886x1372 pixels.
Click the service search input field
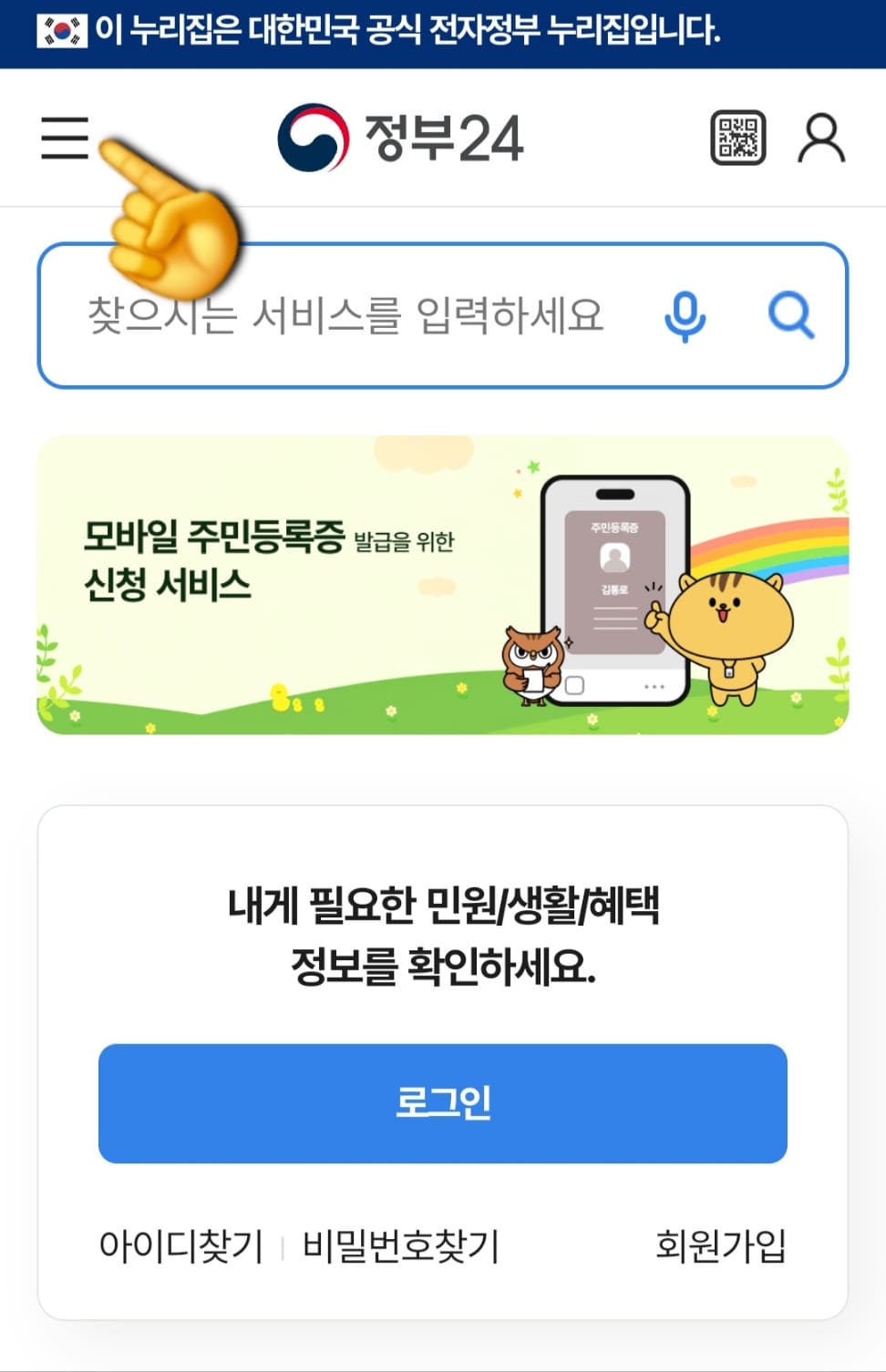[x=346, y=314]
